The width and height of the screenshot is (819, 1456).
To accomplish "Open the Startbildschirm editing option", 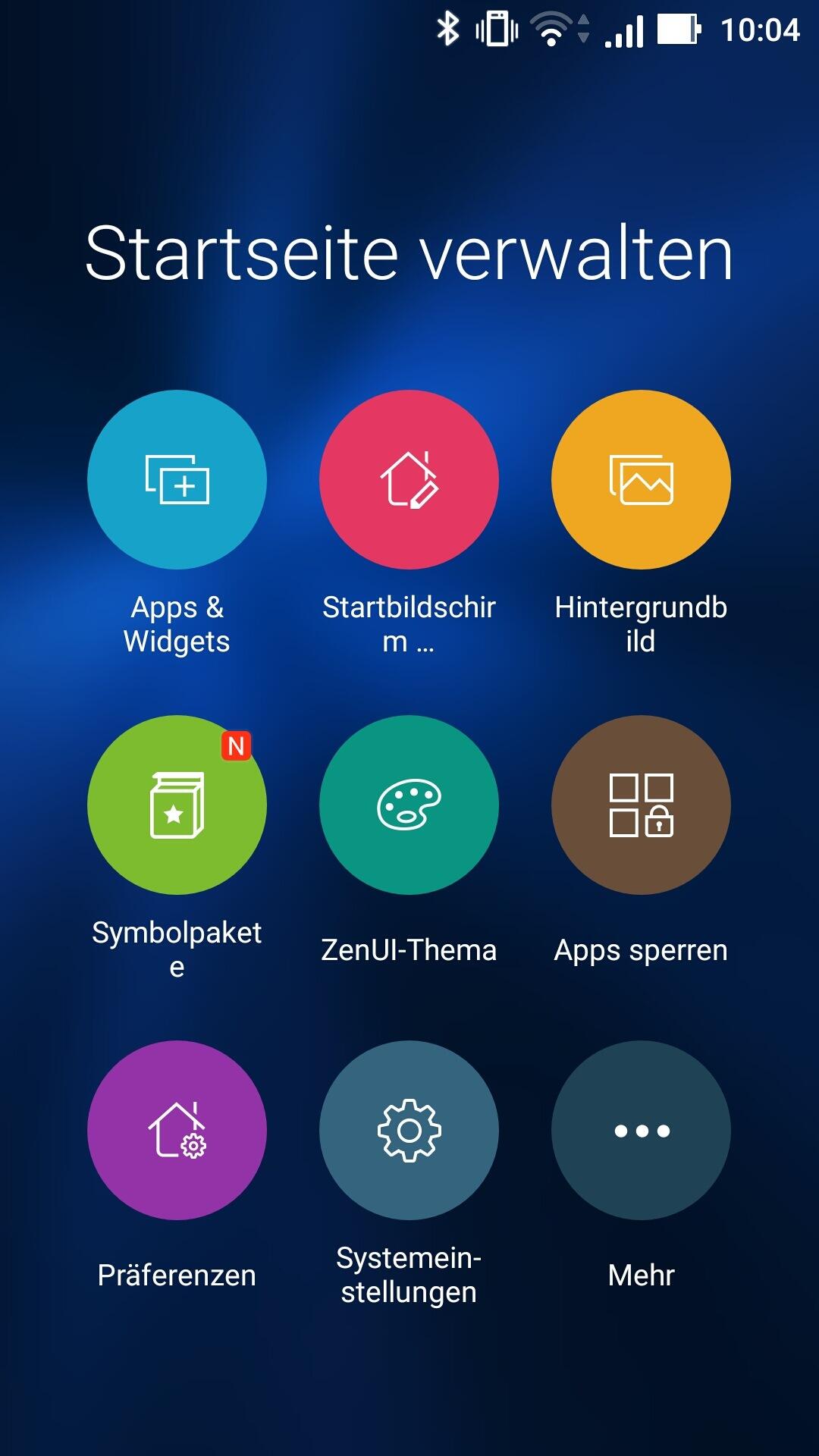I will point(409,479).
